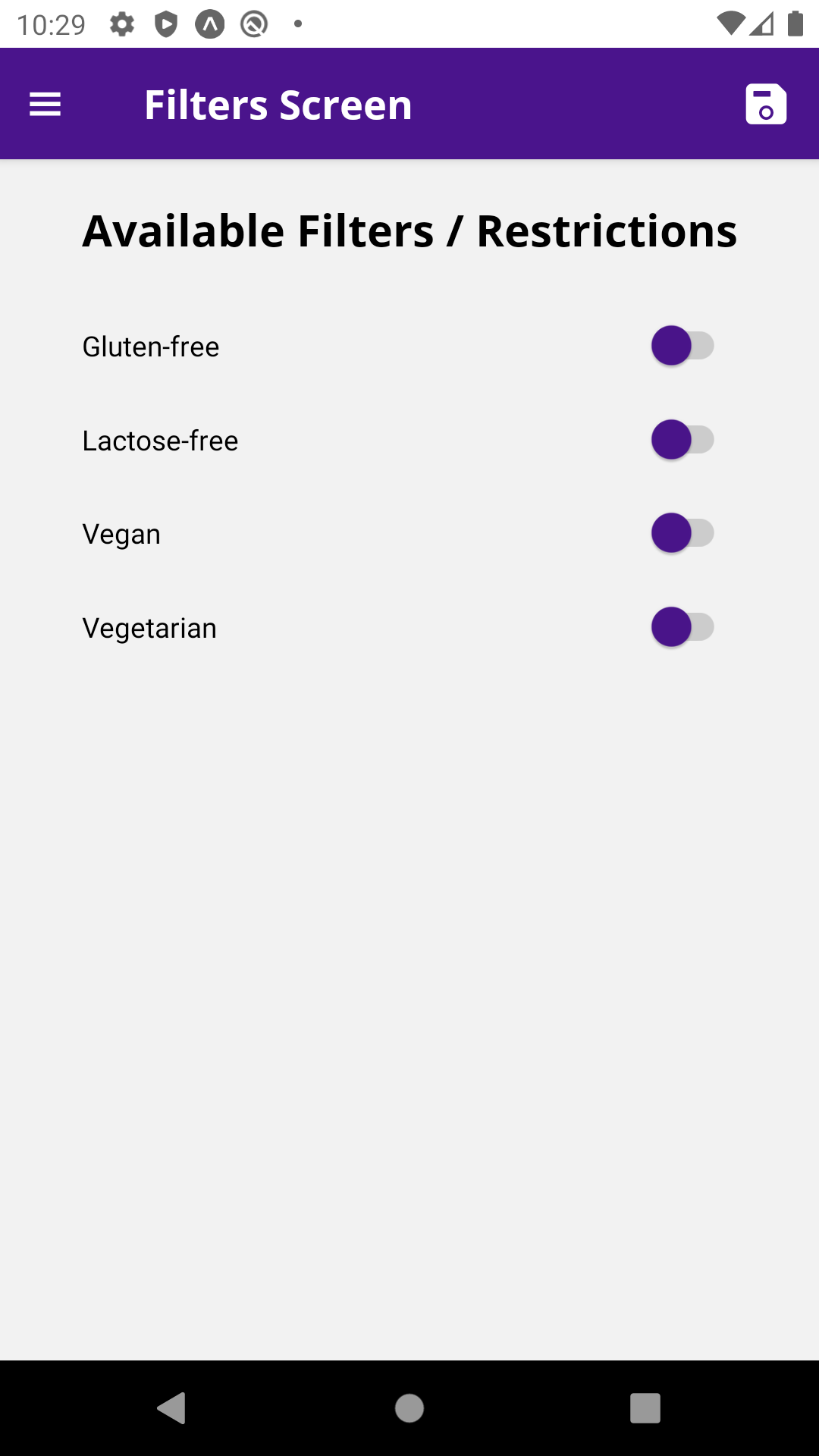Switch off the Vegetarian restriction
Screen dimensions: 819x1456
tap(682, 627)
